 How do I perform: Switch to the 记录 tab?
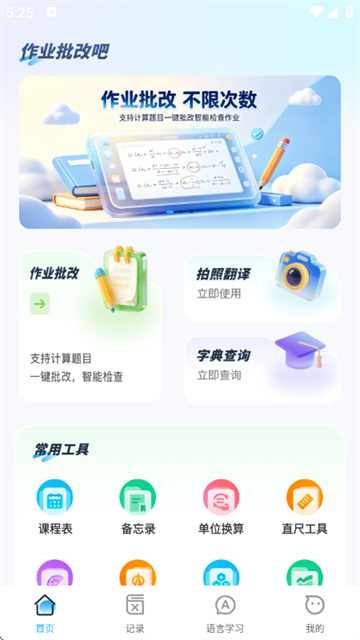pos(135,613)
